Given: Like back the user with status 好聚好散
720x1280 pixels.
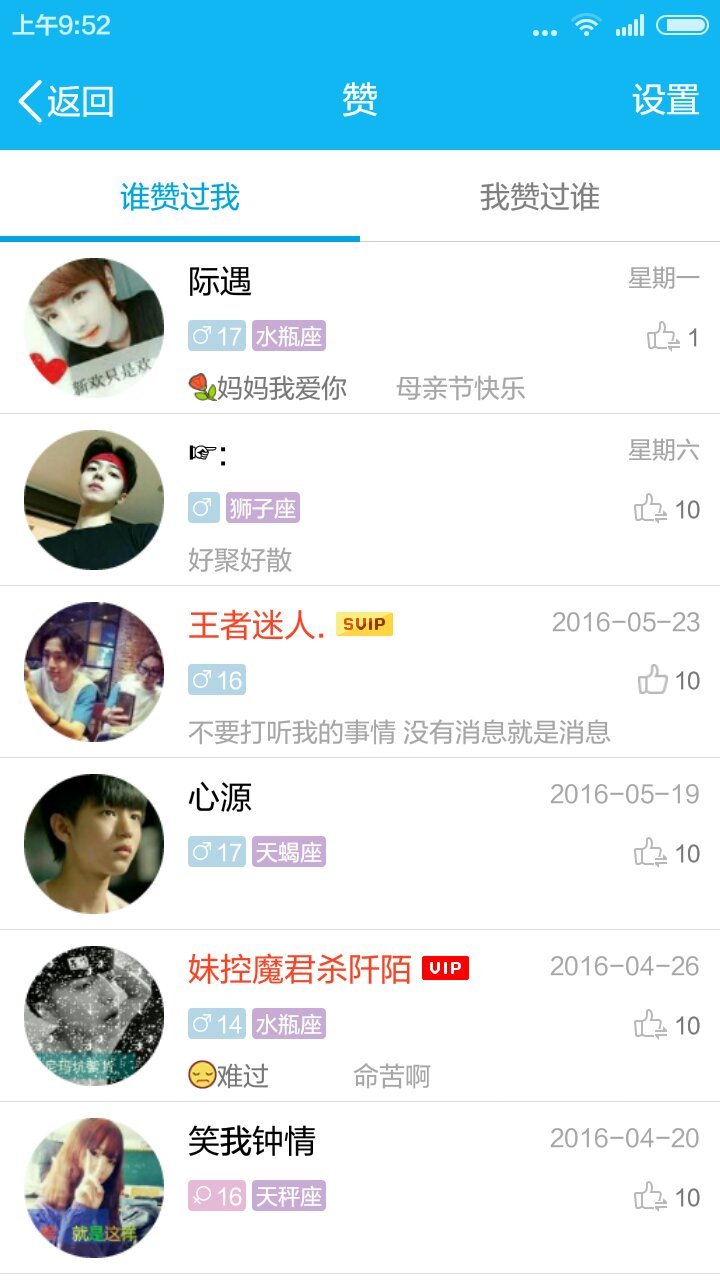Looking at the screenshot, I should pos(651,509).
